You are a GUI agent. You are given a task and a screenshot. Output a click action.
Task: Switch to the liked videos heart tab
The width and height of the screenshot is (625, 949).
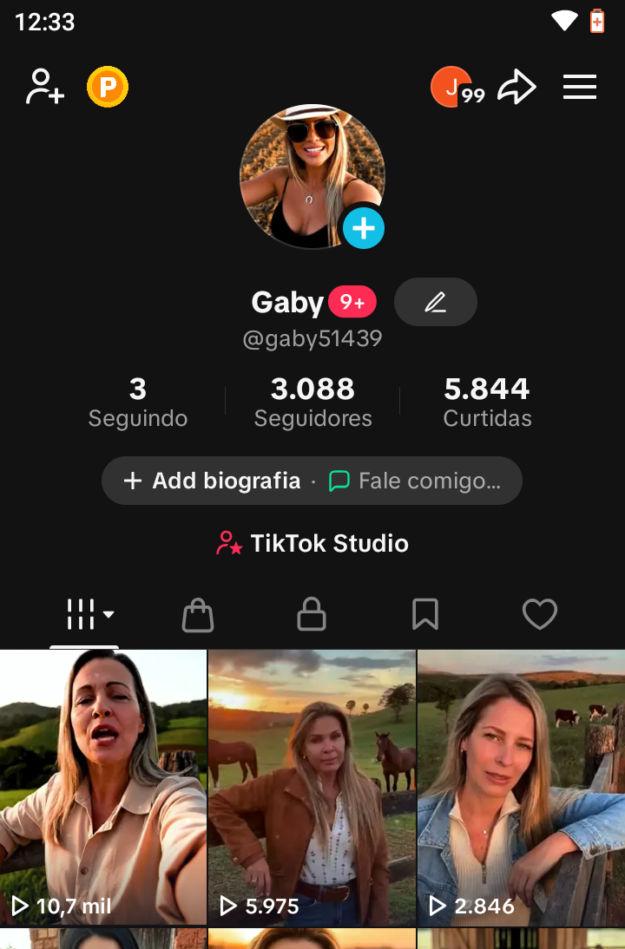(x=540, y=615)
